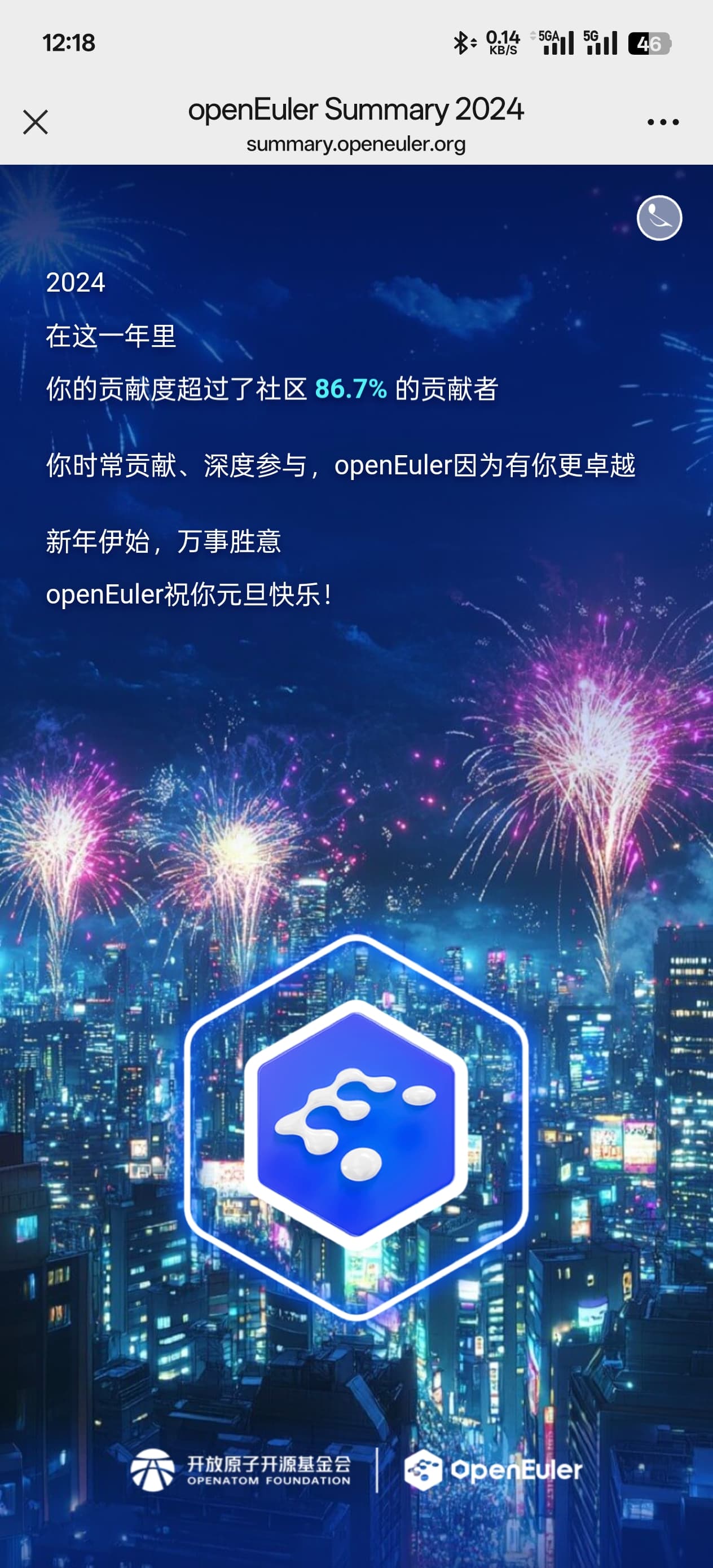Toggle the background music note button

pyautogui.click(x=659, y=218)
